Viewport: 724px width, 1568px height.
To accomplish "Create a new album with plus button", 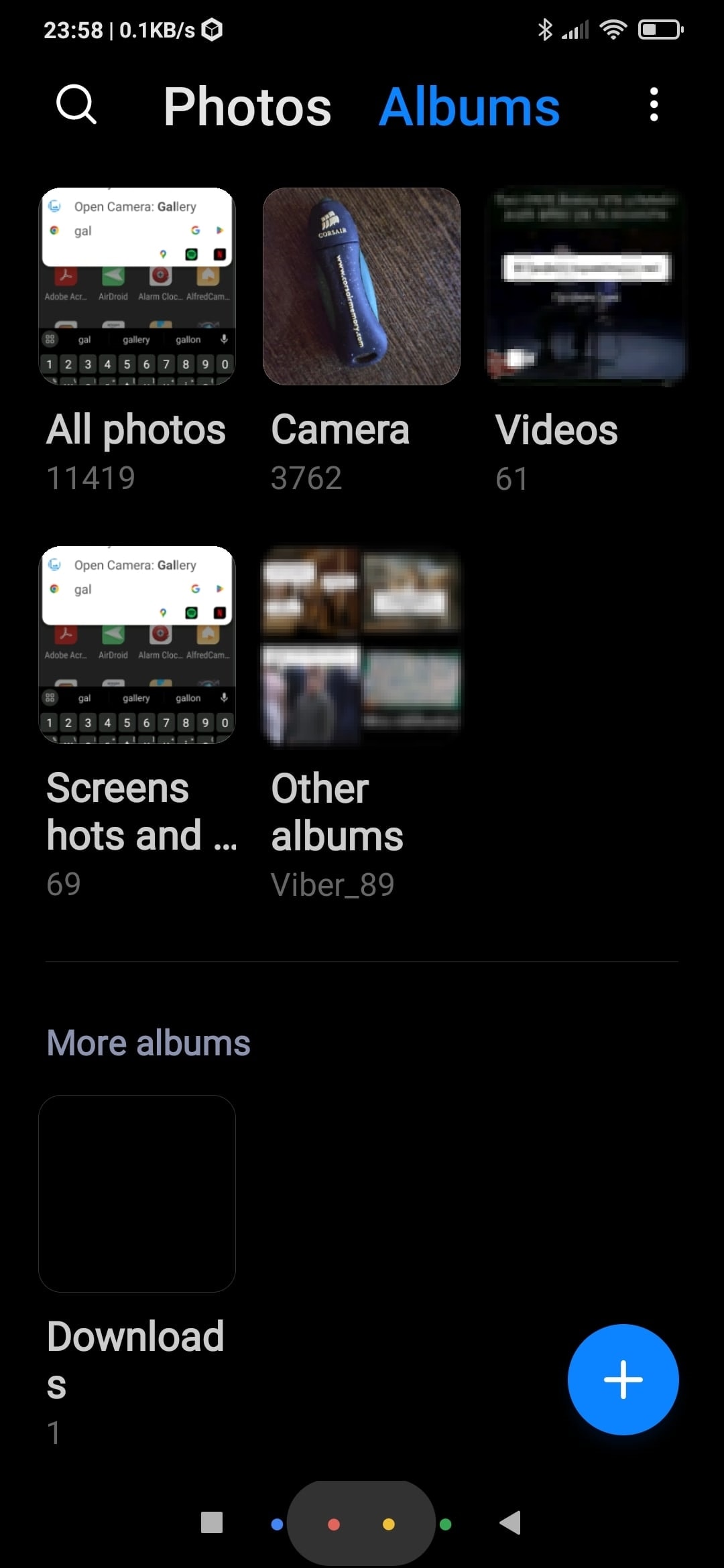I will 623,1380.
